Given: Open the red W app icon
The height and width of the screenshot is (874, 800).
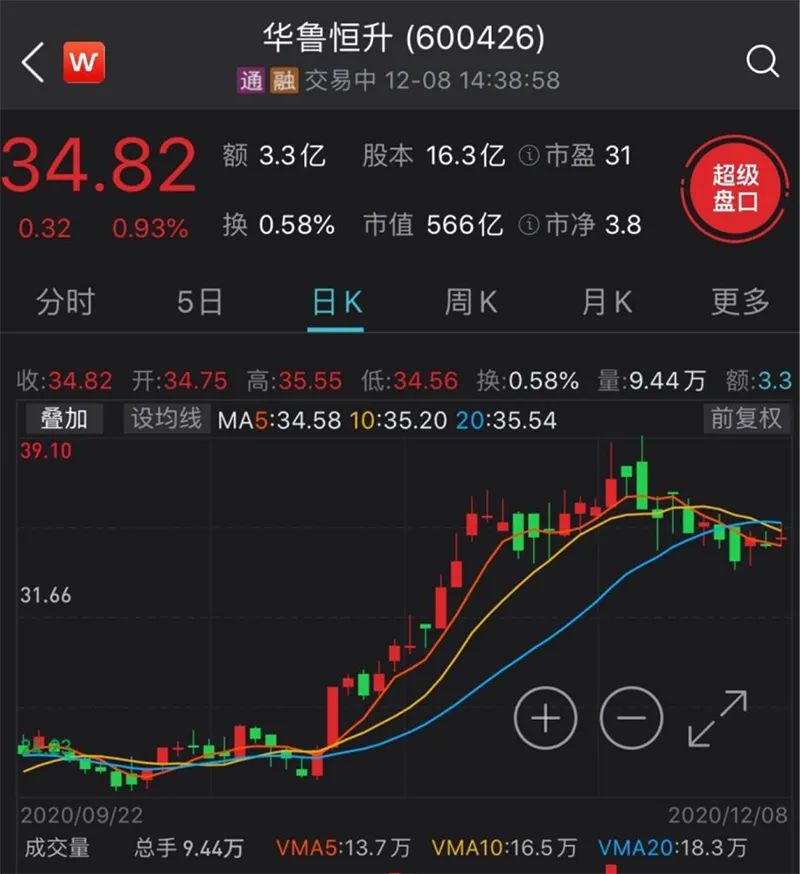Looking at the screenshot, I should [84, 64].
